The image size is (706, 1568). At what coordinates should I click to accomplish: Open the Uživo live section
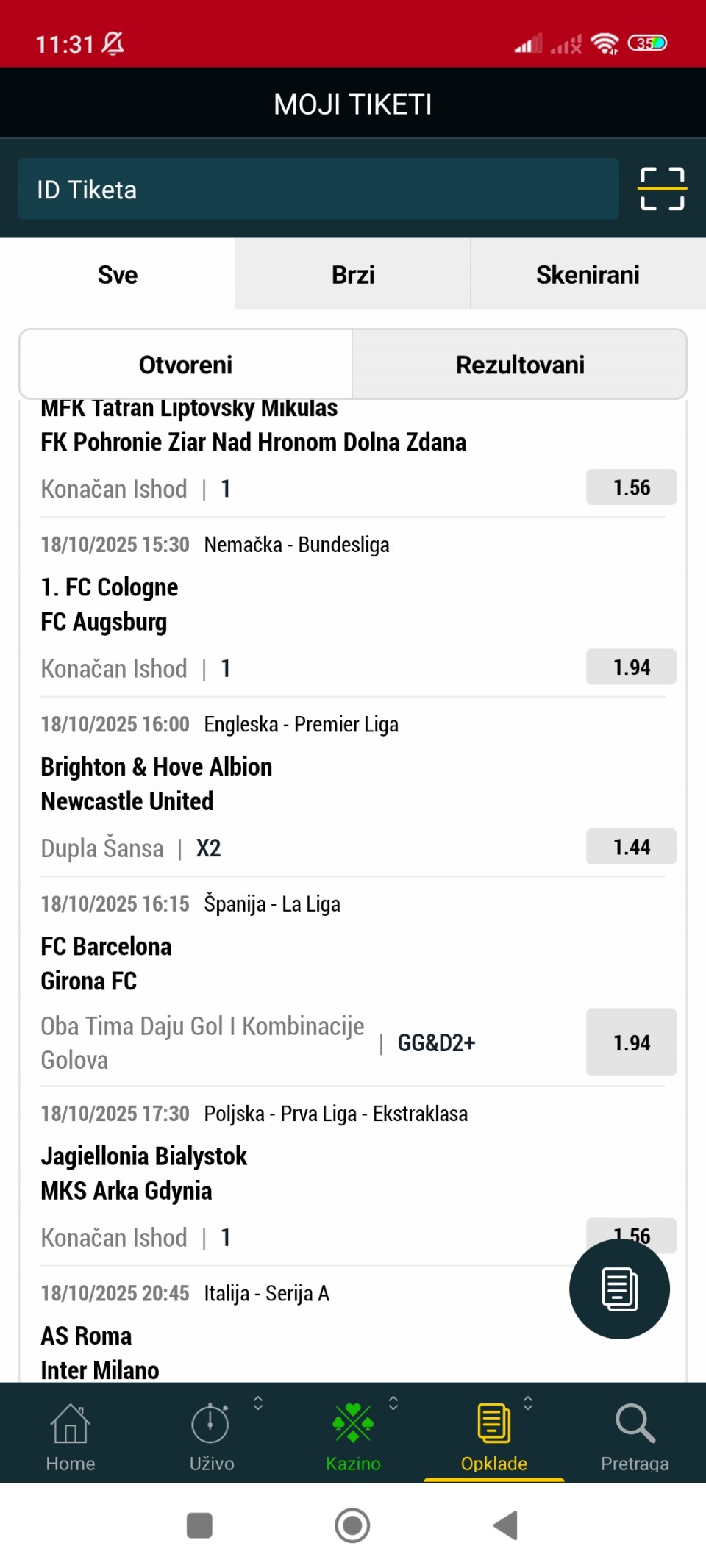click(212, 1433)
